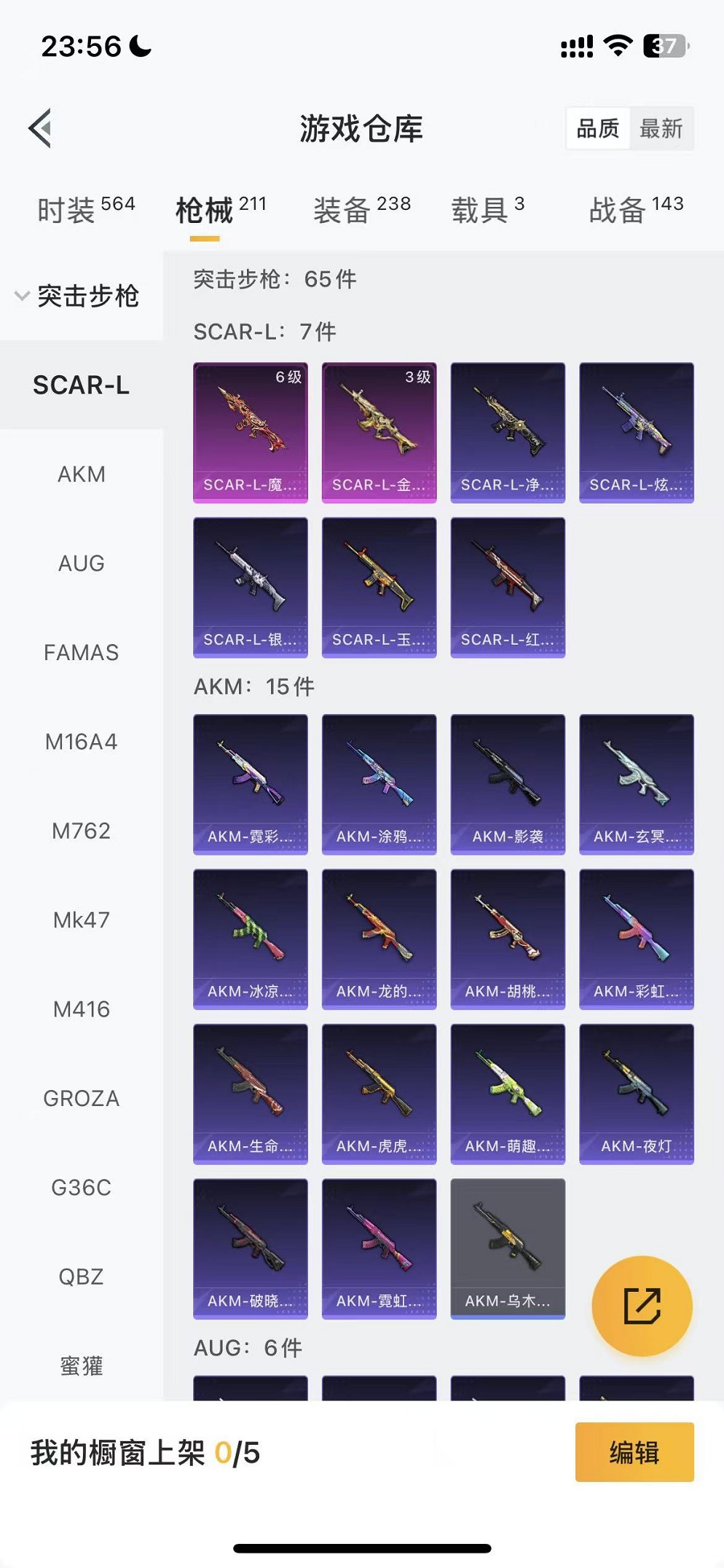Viewport: 724px width, 1568px height.
Task: Select GROZA in the side list
Action: coord(82,1098)
